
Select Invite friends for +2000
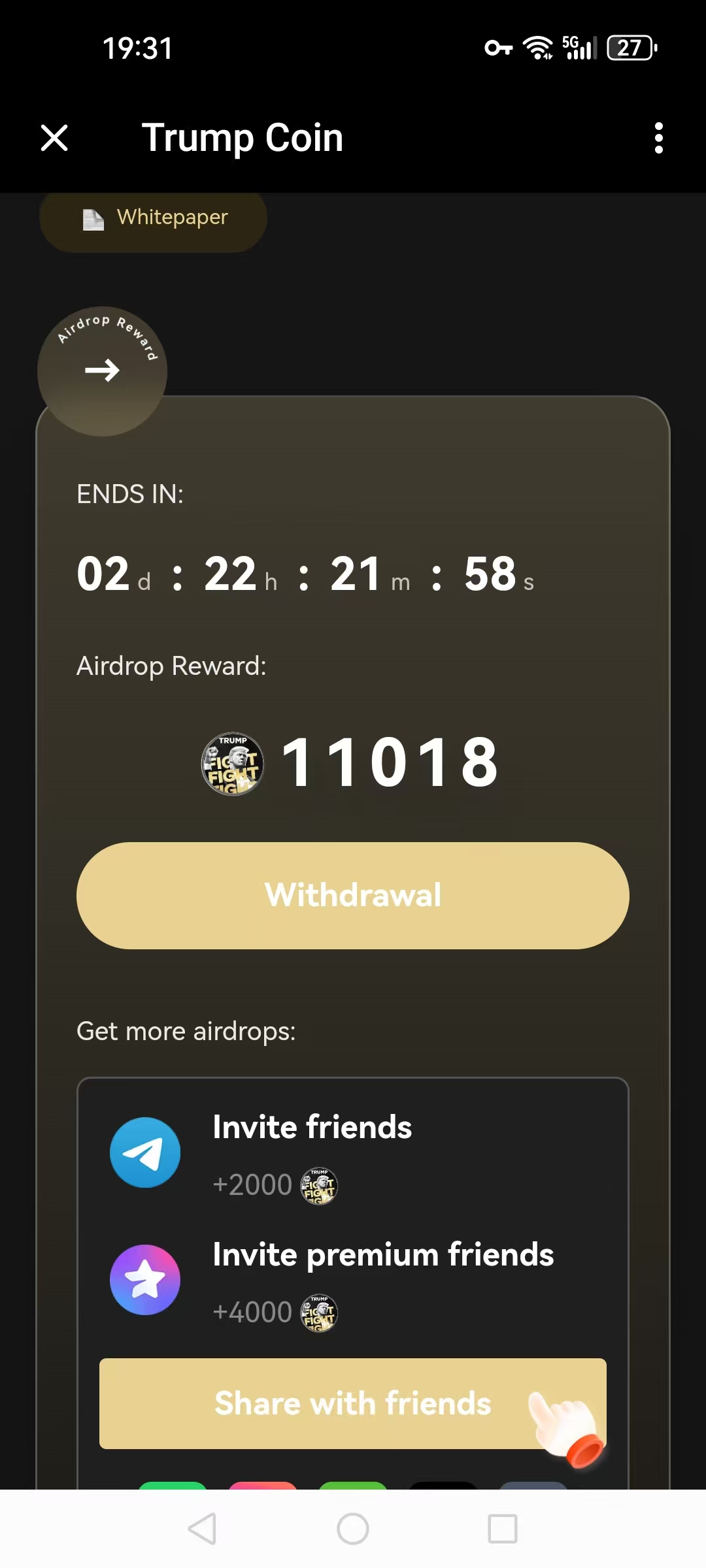312,1128
